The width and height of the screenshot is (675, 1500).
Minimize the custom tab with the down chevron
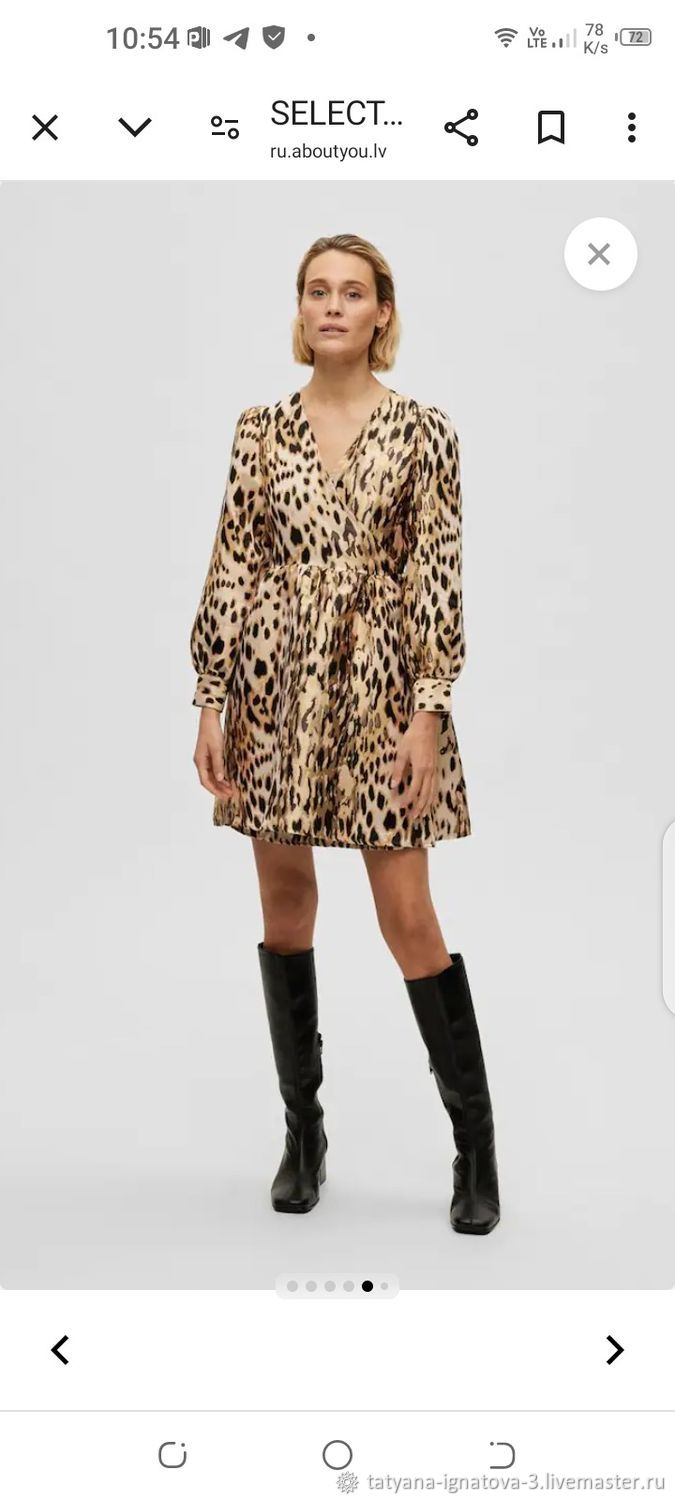coord(135,127)
